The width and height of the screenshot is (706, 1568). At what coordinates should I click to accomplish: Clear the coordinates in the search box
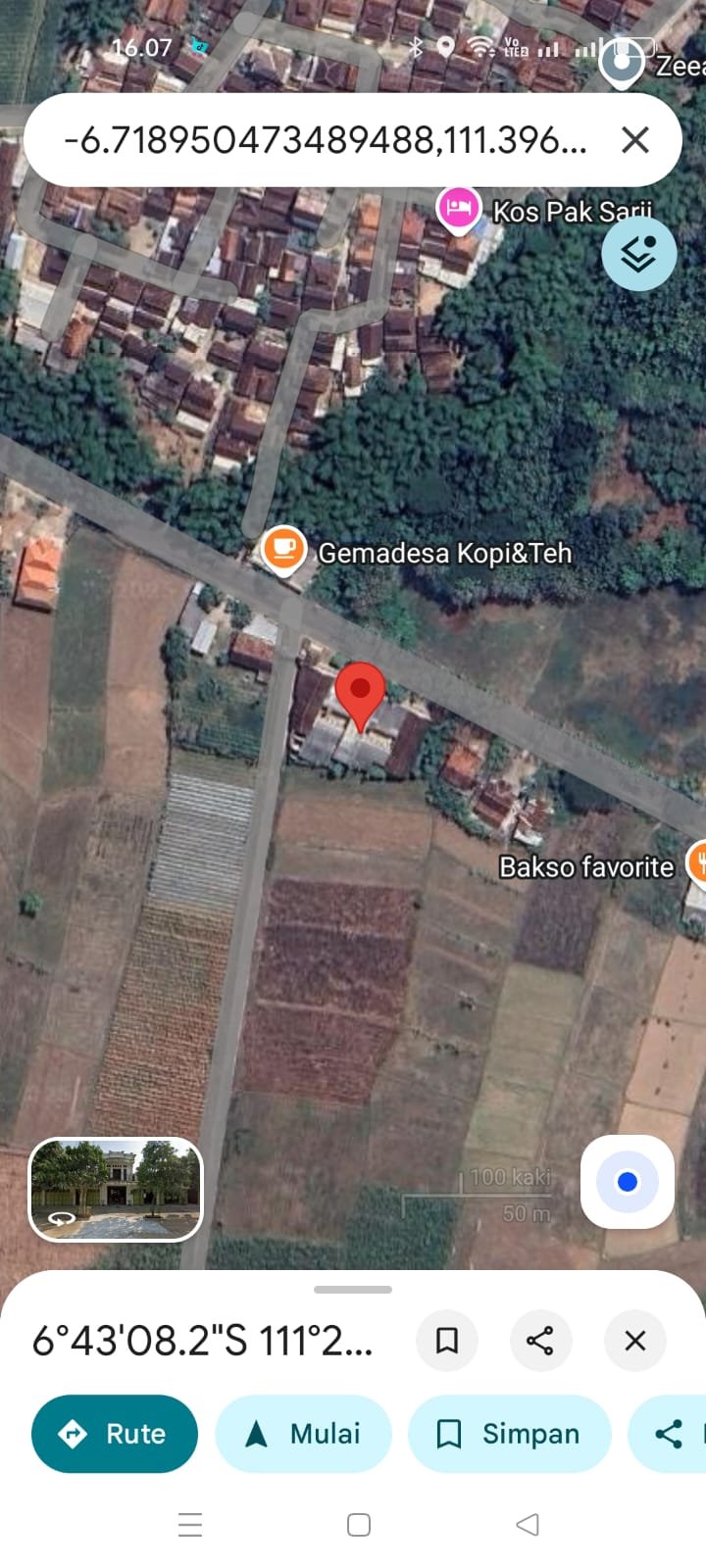tap(635, 140)
